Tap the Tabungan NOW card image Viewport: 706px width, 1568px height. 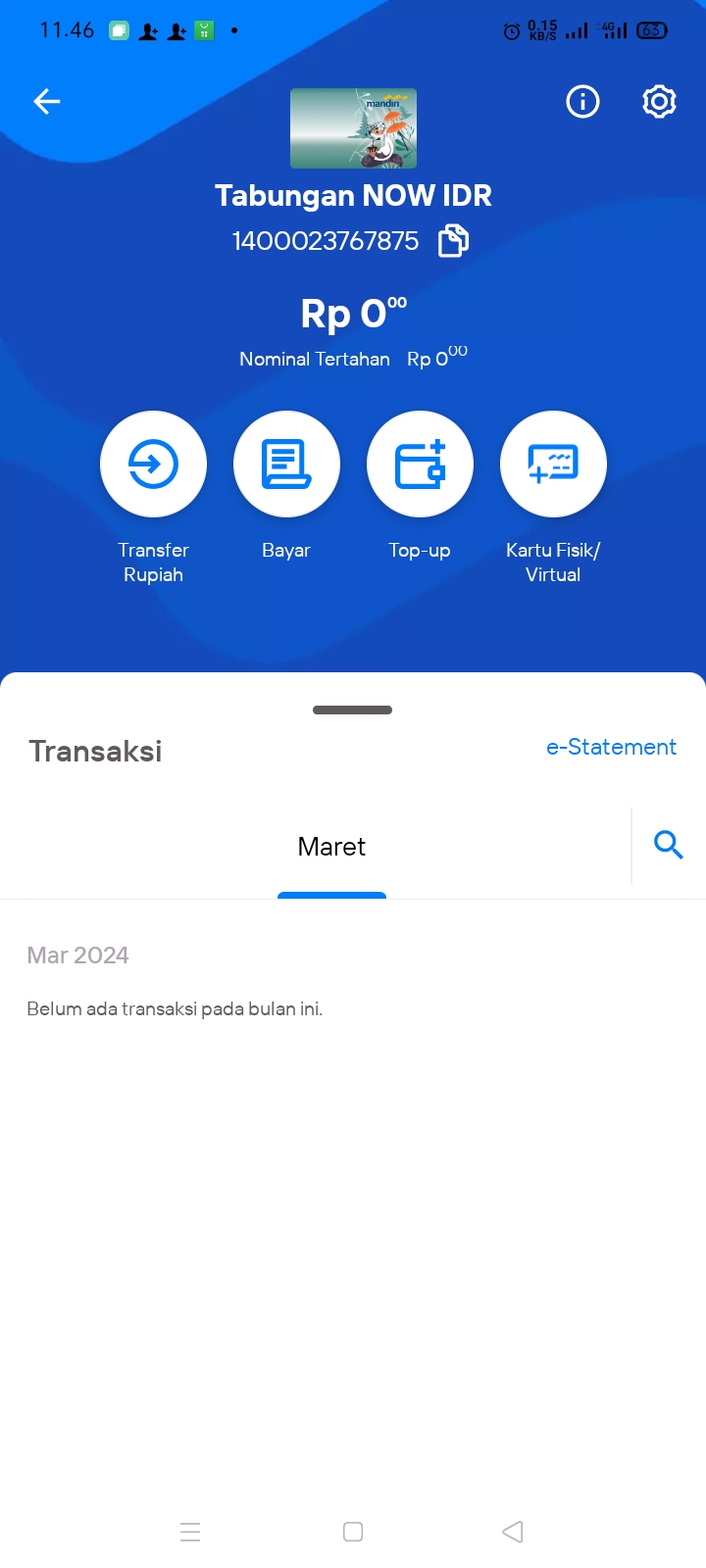(x=353, y=128)
